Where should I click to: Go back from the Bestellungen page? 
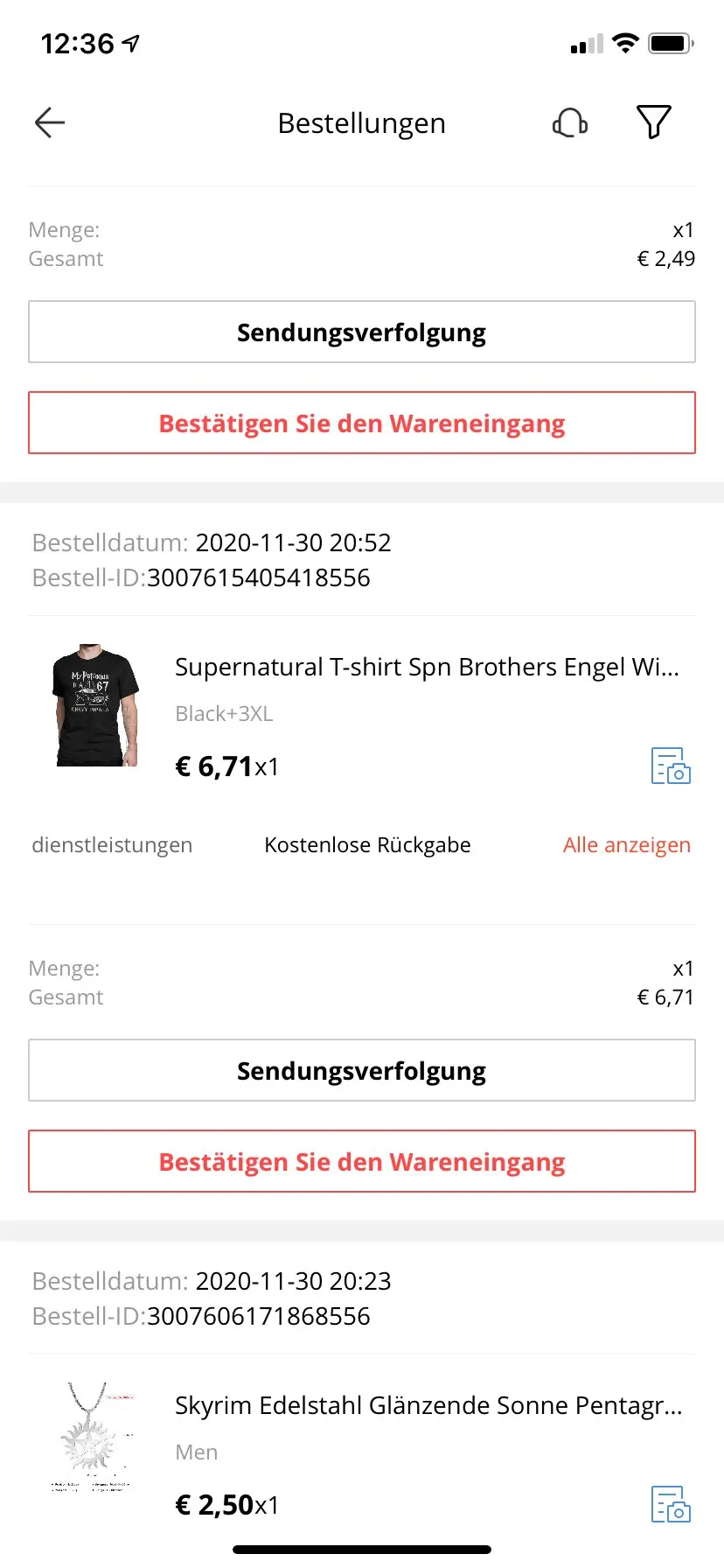tap(50, 122)
